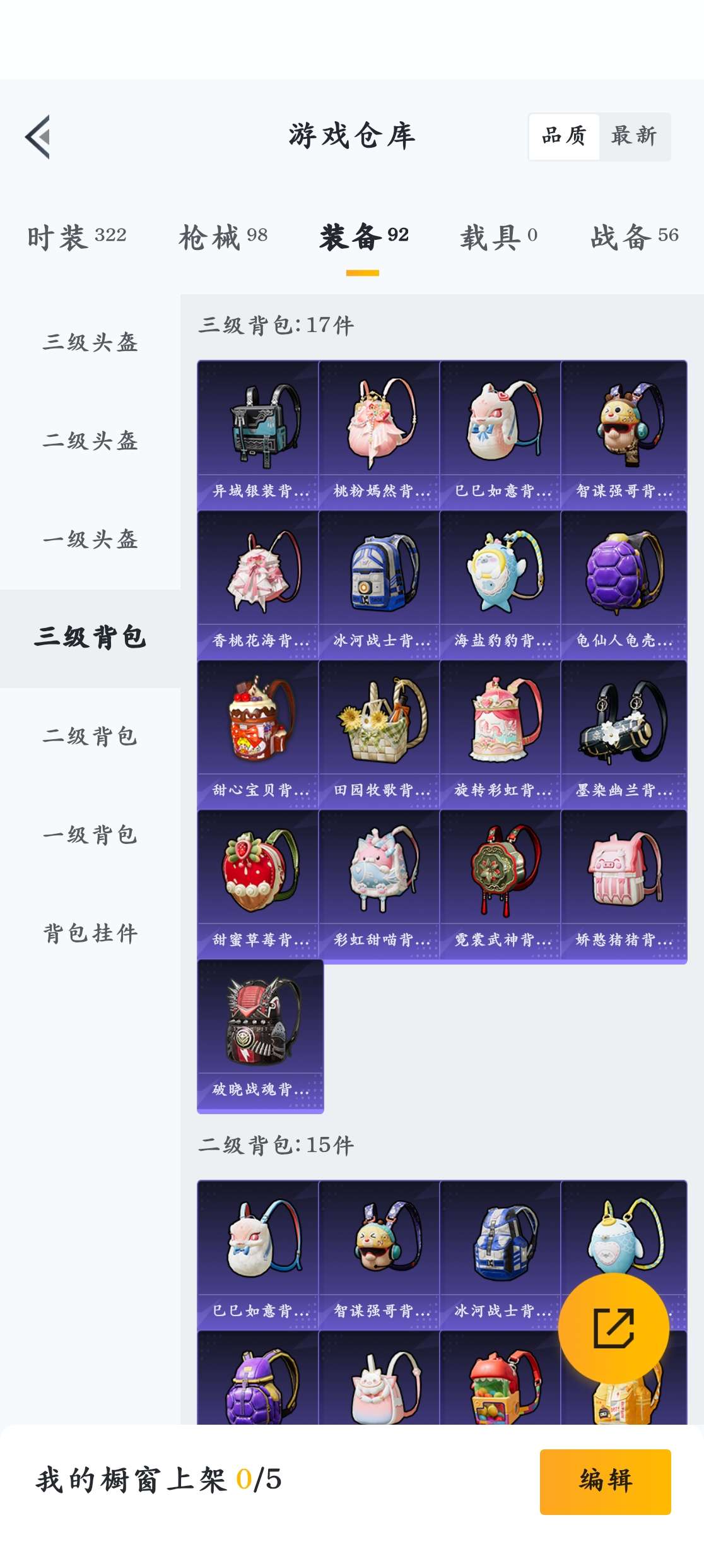This screenshot has height=1568, width=704.
Task: Switch to the 枪械 tab
Action: (x=223, y=237)
